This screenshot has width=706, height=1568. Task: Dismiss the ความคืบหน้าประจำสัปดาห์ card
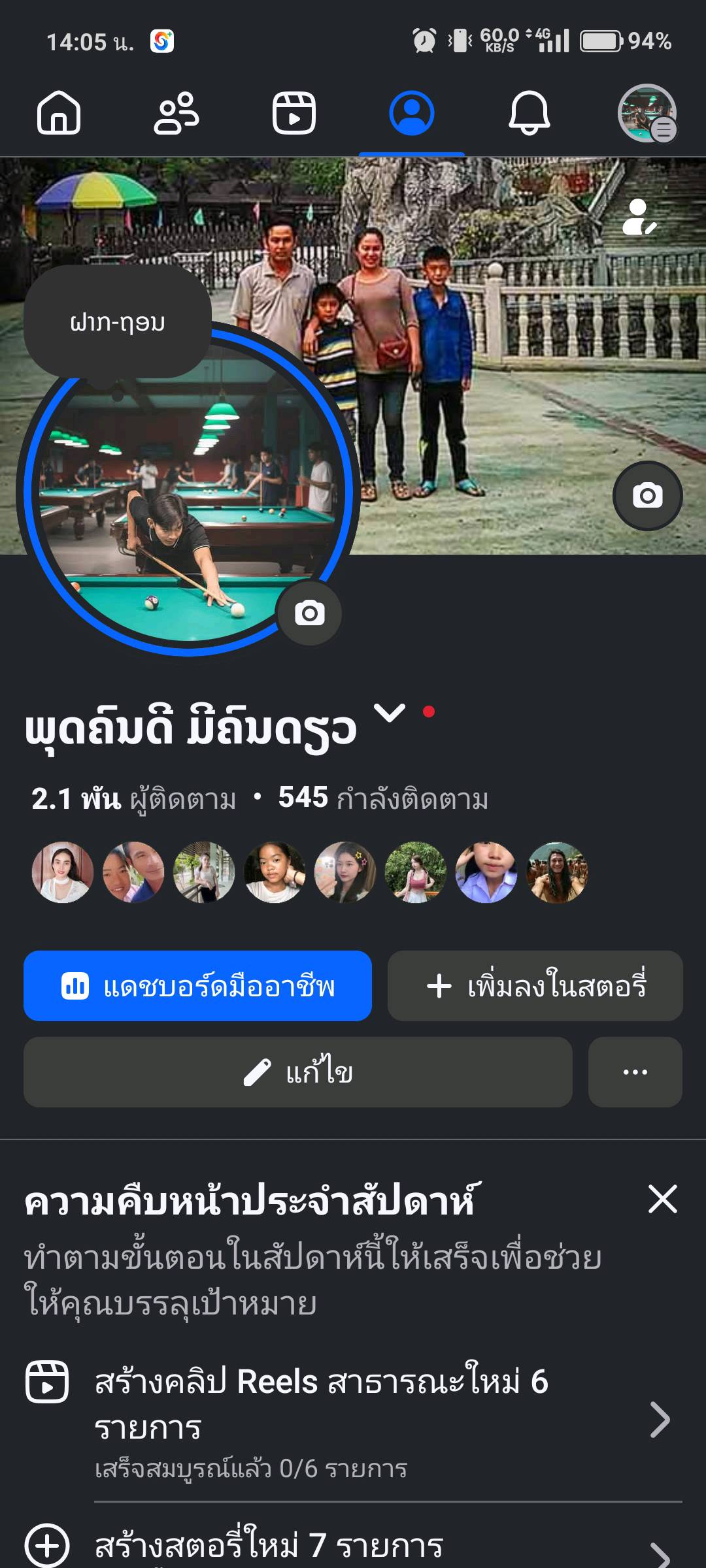(x=662, y=1200)
